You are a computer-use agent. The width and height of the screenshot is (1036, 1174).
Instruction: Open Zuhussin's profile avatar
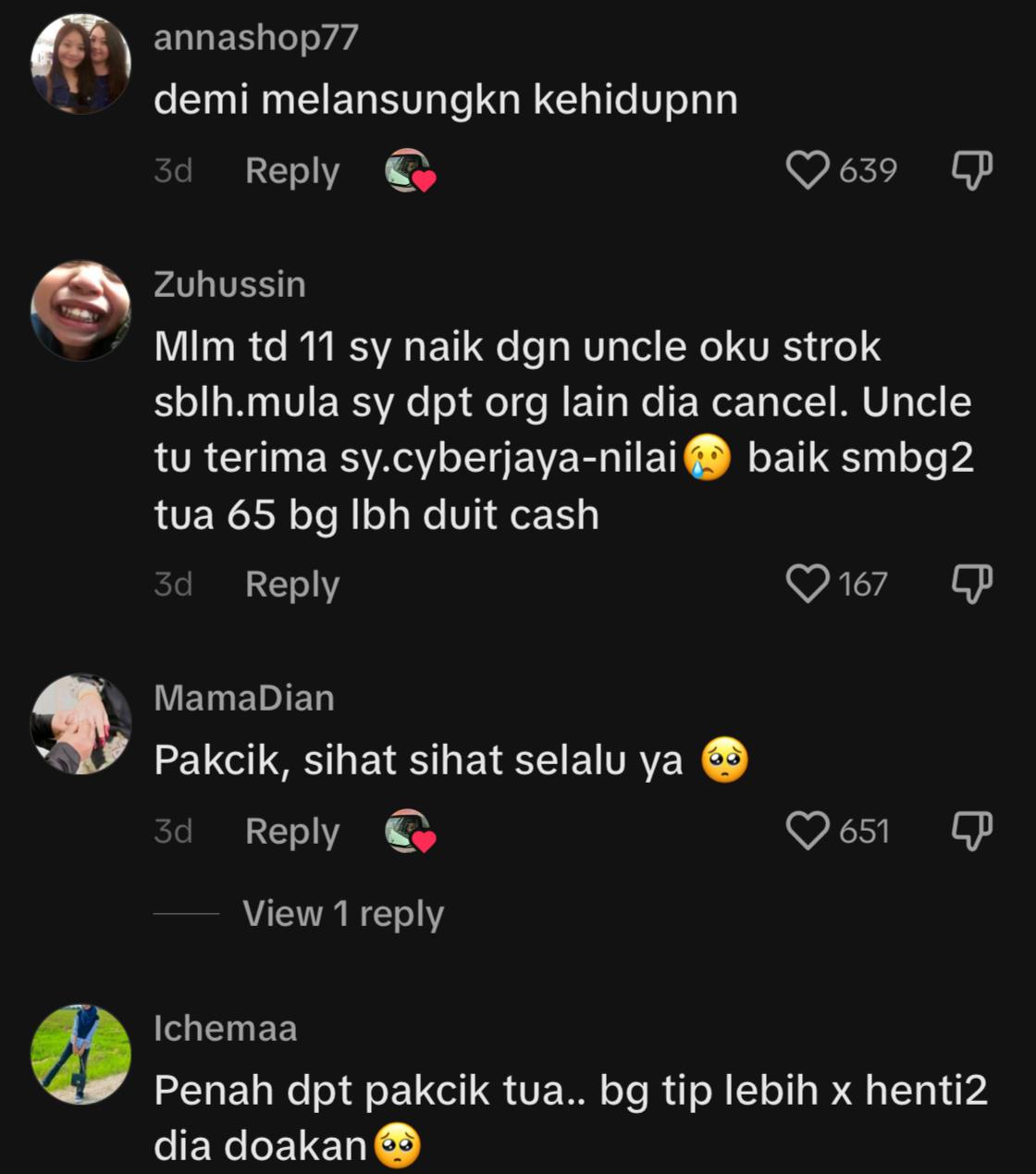click(x=81, y=311)
